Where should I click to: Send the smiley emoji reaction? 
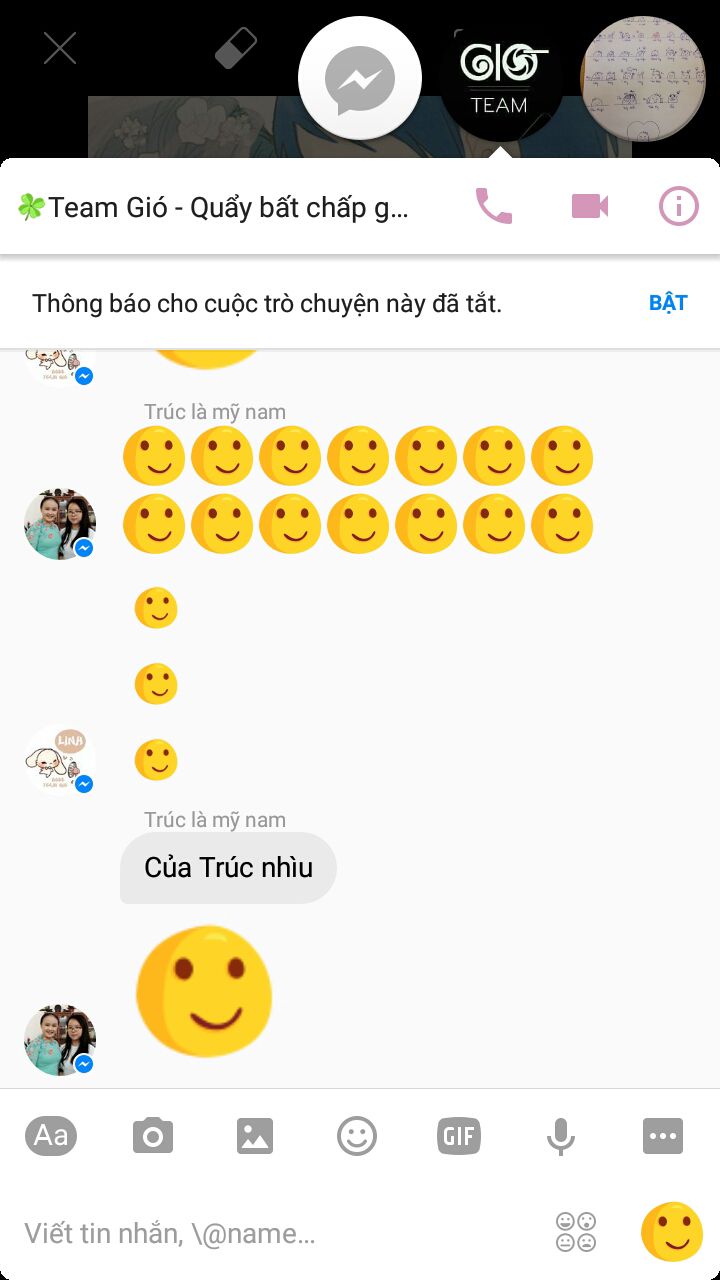tap(671, 1232)
